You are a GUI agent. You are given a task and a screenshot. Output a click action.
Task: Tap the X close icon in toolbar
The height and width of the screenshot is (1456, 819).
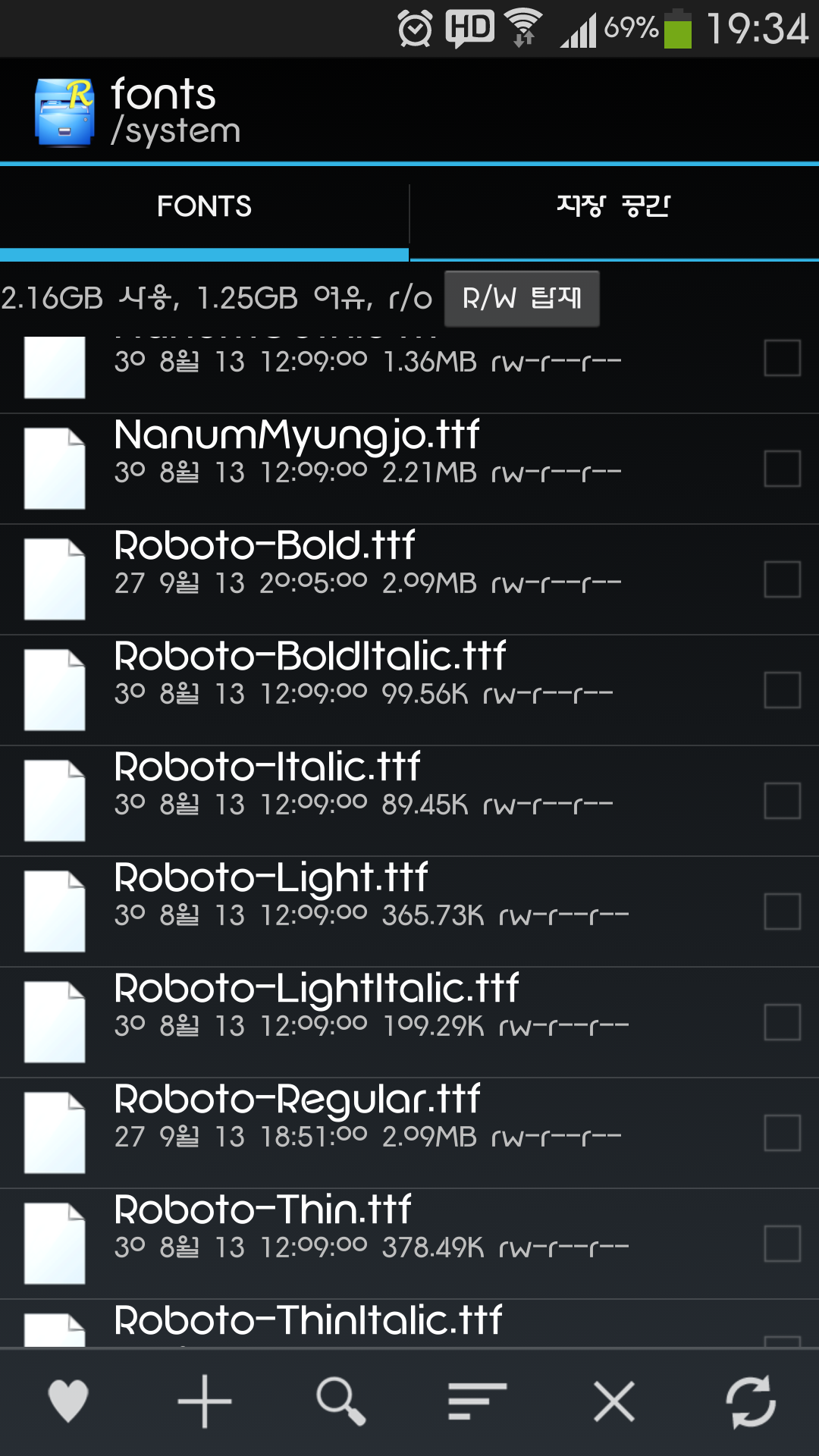click(x=614, y=1401)
